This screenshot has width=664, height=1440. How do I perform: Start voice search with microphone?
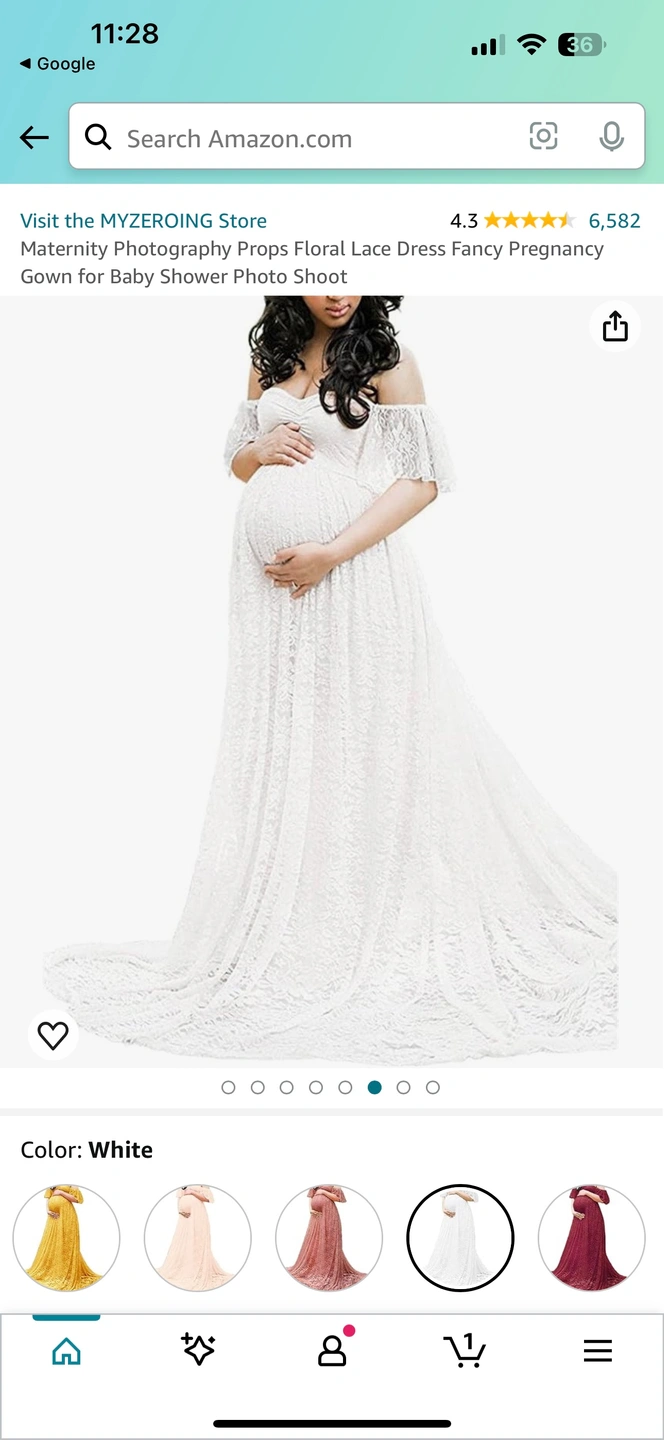click(611, 137)
